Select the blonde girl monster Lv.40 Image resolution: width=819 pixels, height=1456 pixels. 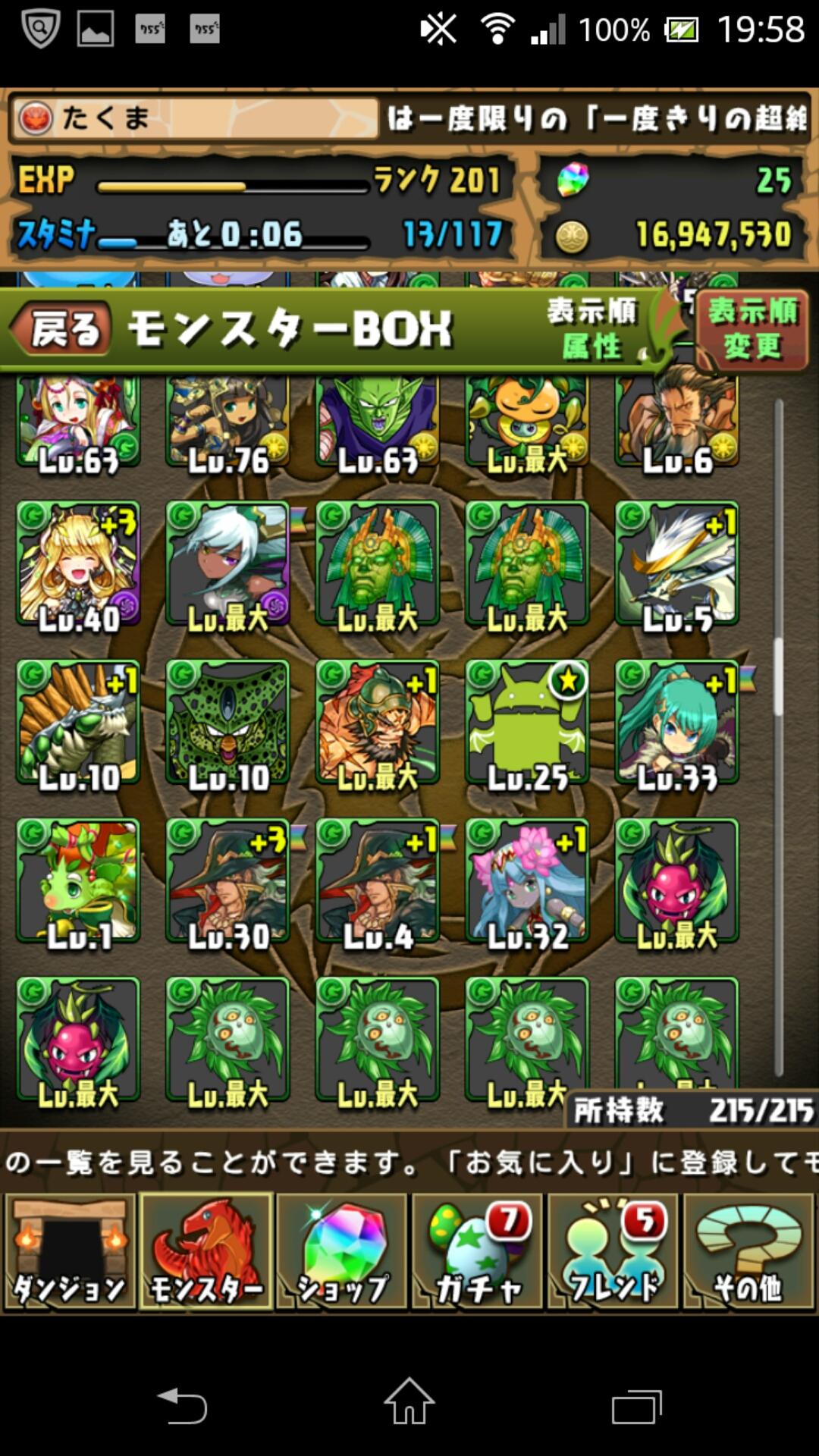click(78, 563)
